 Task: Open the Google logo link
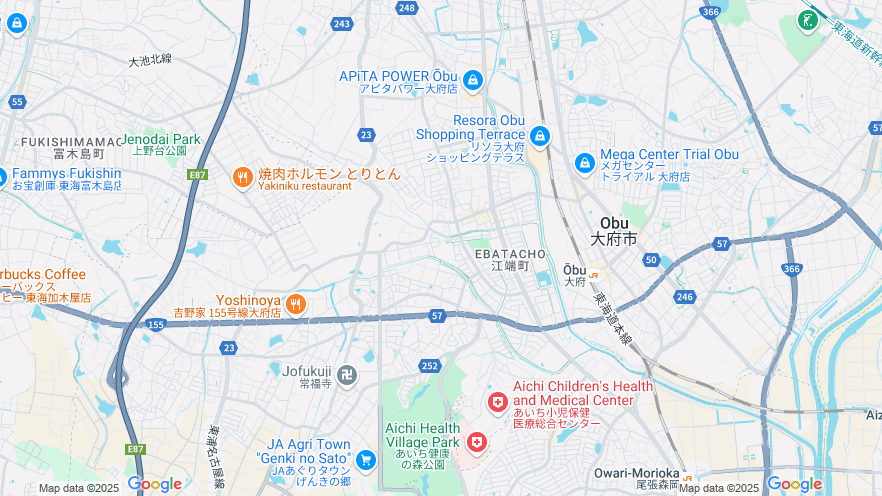(155, 484)
